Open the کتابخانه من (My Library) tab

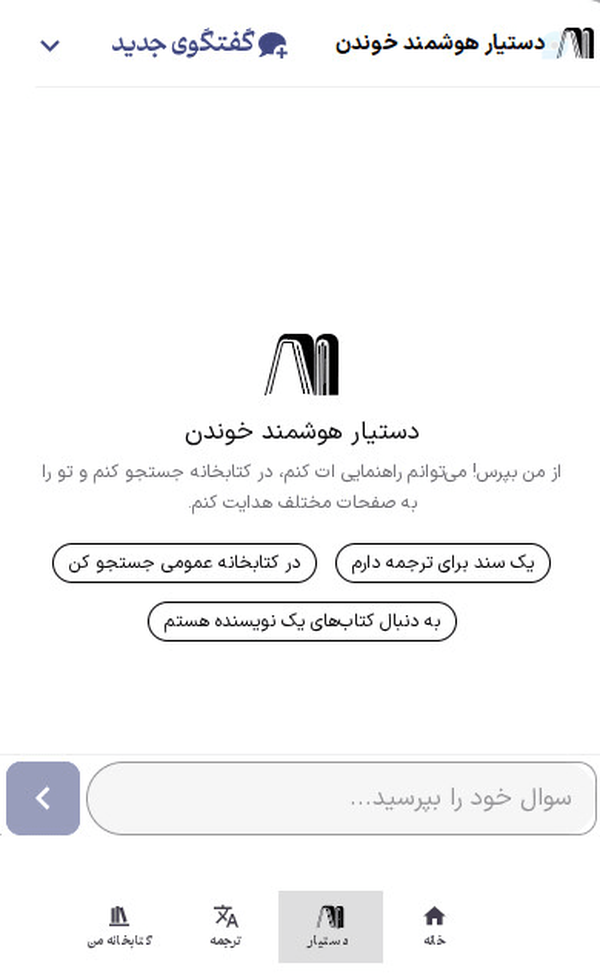click(119, 926)
